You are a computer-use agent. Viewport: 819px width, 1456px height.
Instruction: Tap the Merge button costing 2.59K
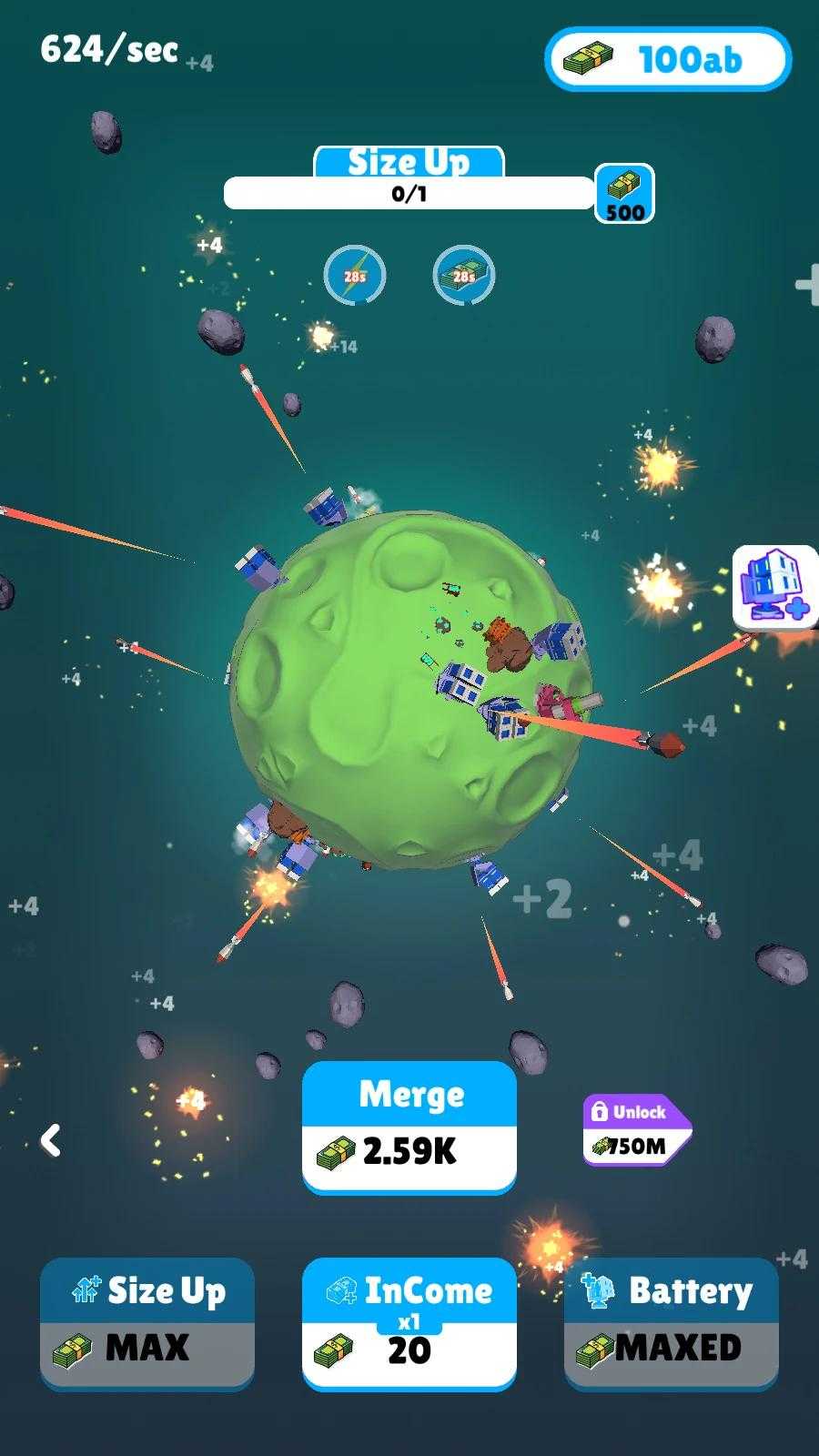(409, 1127)
